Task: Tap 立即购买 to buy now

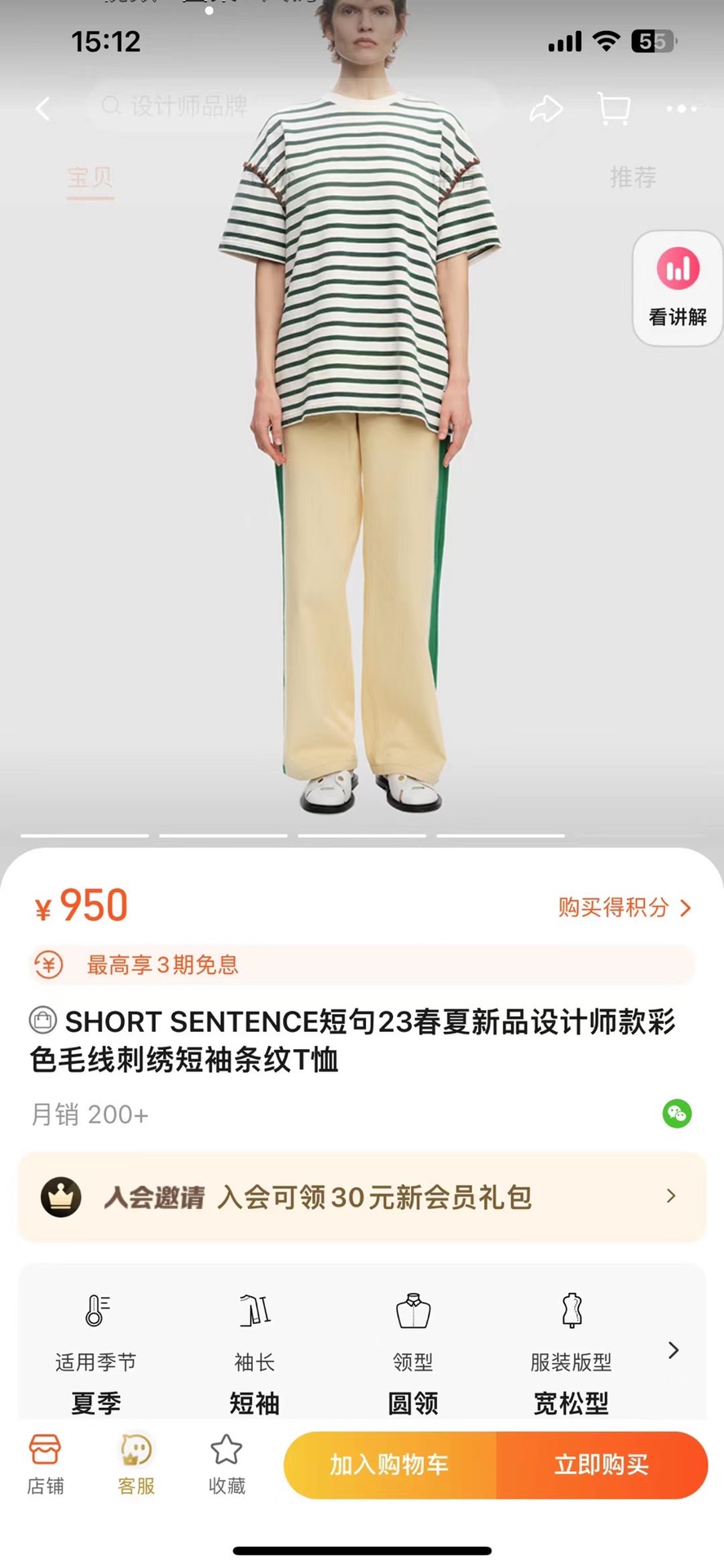Action: coord(602,1464)
